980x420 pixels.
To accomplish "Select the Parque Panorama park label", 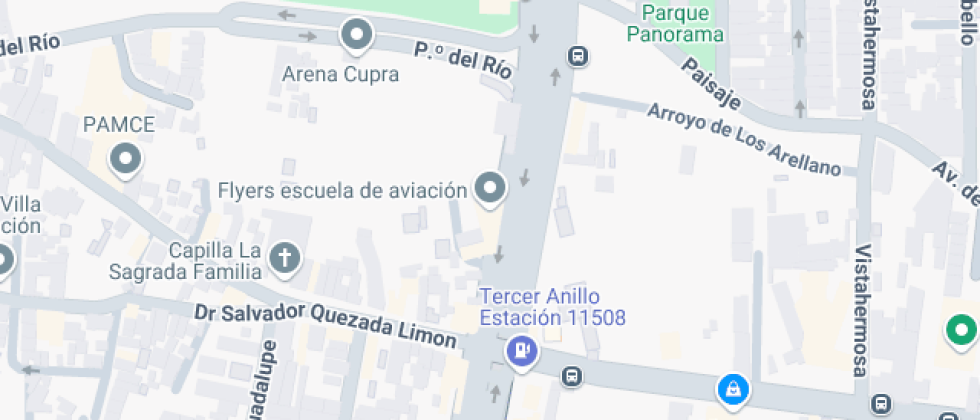I will pos(675,24).
